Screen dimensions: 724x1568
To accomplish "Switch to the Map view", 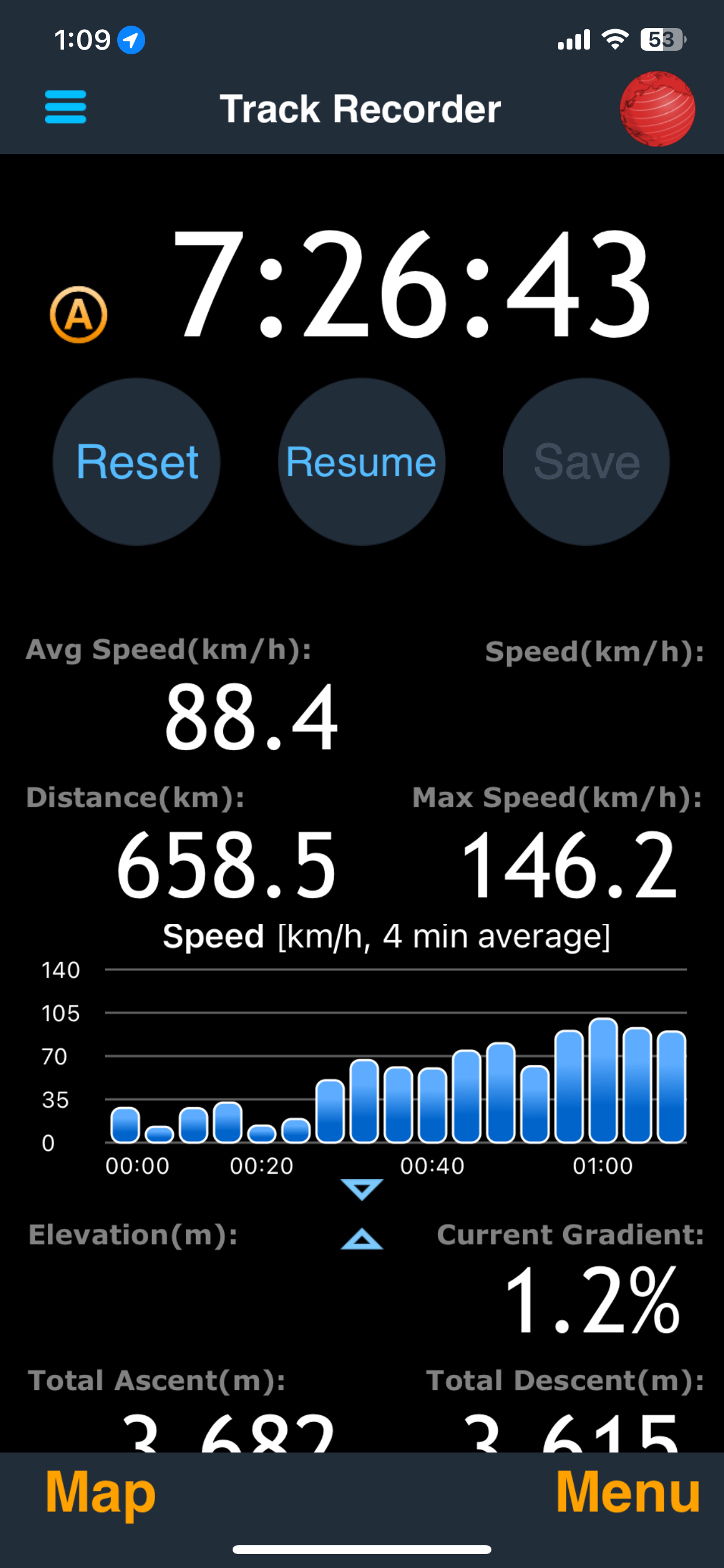I will click(x=100, y=1493).
